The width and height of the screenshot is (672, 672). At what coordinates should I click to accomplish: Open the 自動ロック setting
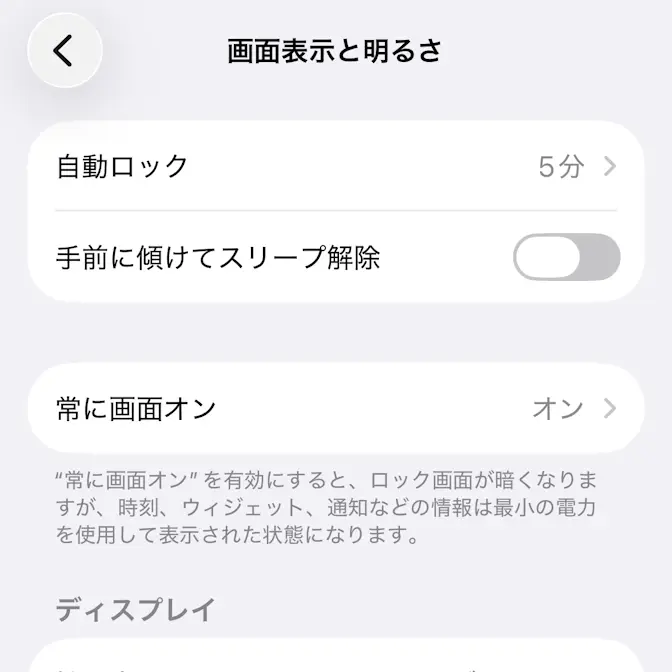coord(336,166)
